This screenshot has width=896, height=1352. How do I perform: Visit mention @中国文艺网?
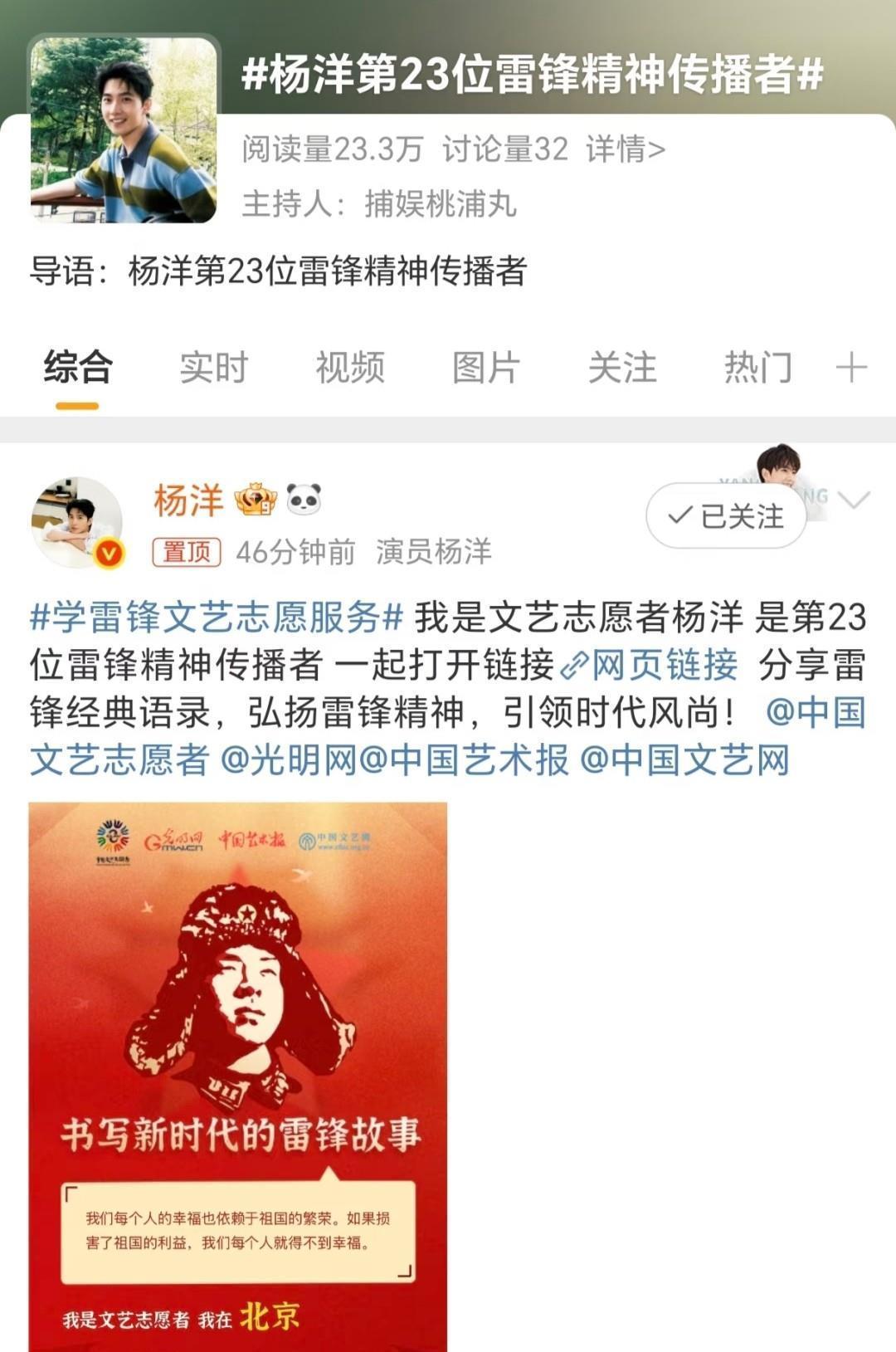point(684,760)
